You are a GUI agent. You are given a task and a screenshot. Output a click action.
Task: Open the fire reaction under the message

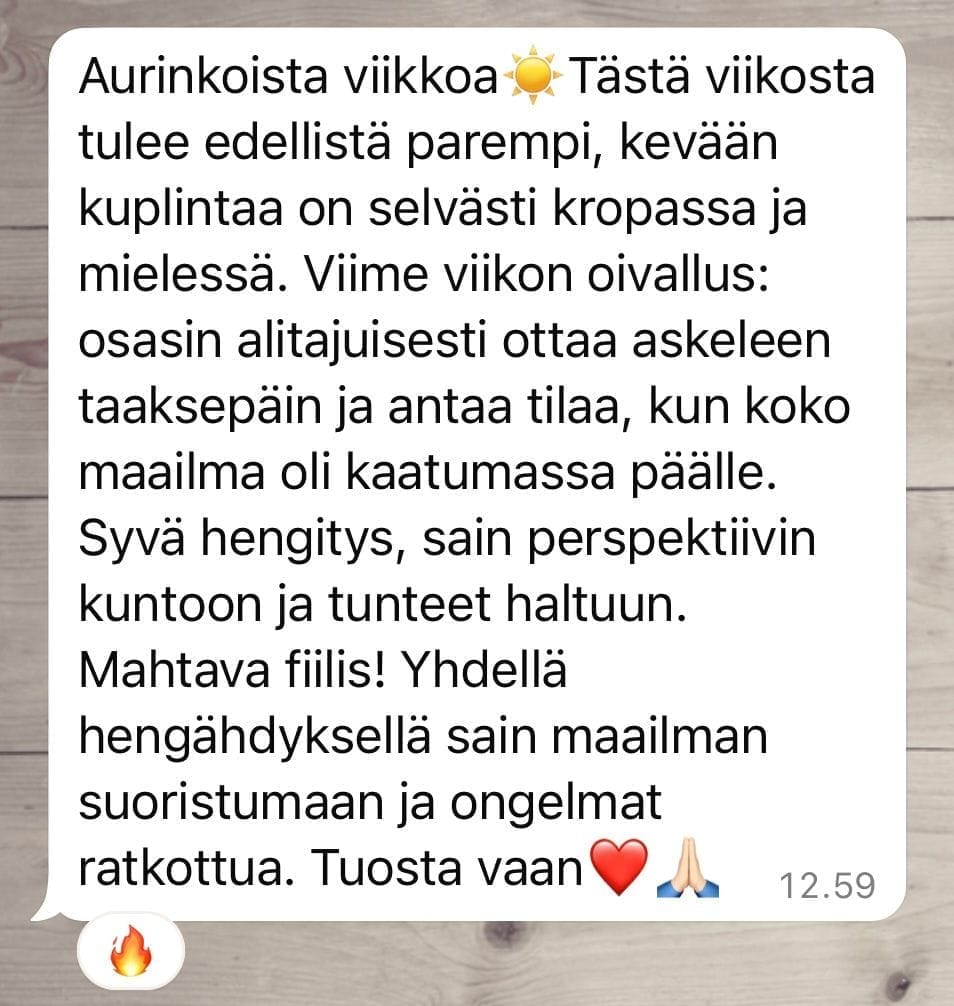point(131,950)
